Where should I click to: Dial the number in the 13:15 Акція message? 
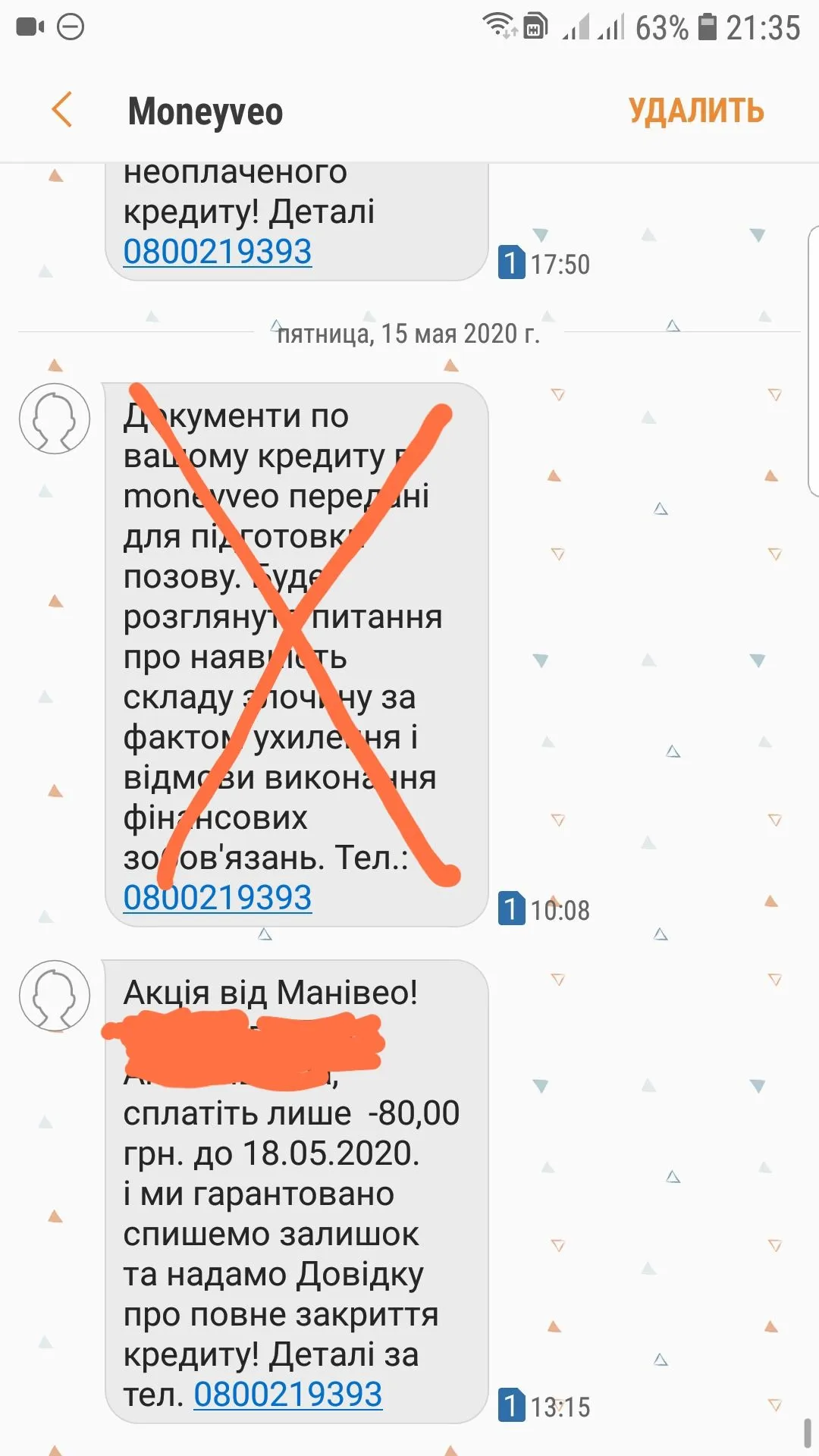tap(288, 1395)
